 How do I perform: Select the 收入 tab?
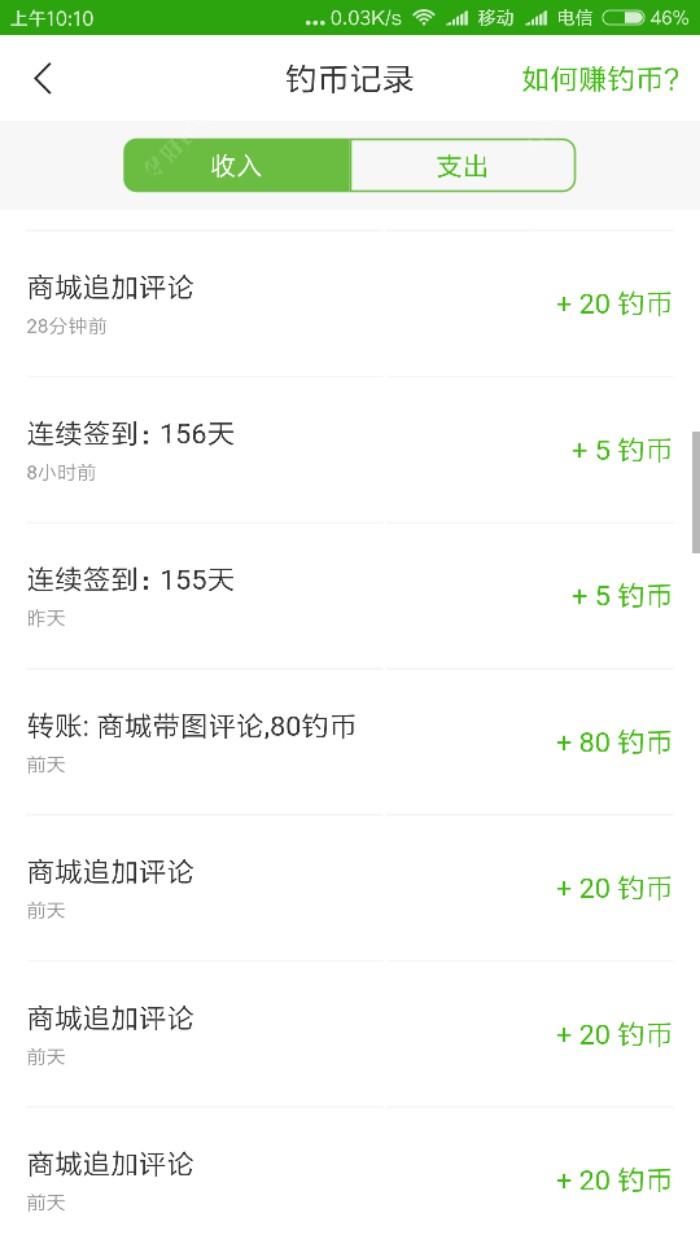[237, 166]
